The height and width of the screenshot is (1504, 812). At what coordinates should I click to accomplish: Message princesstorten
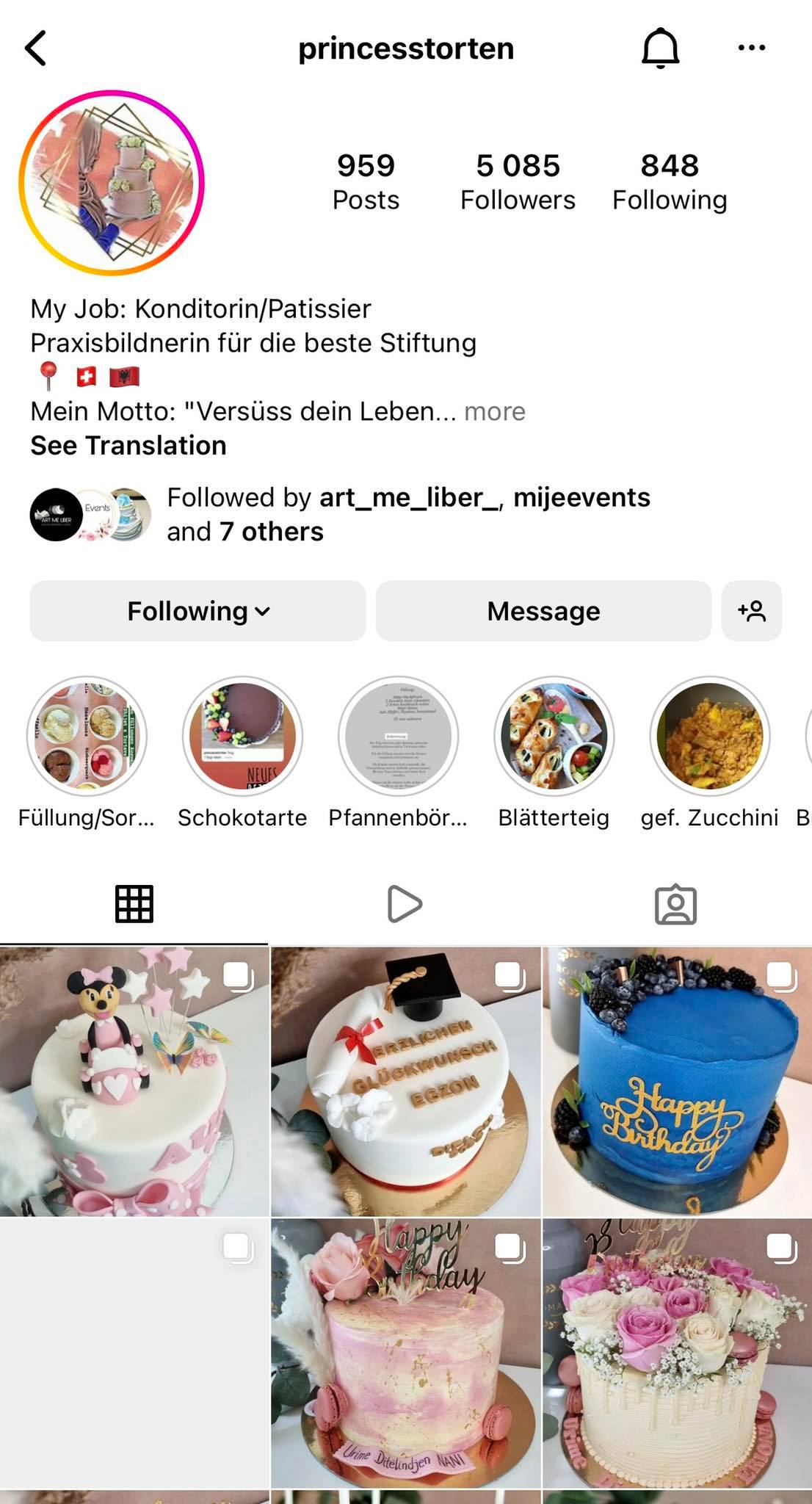(x=543, y=611)
